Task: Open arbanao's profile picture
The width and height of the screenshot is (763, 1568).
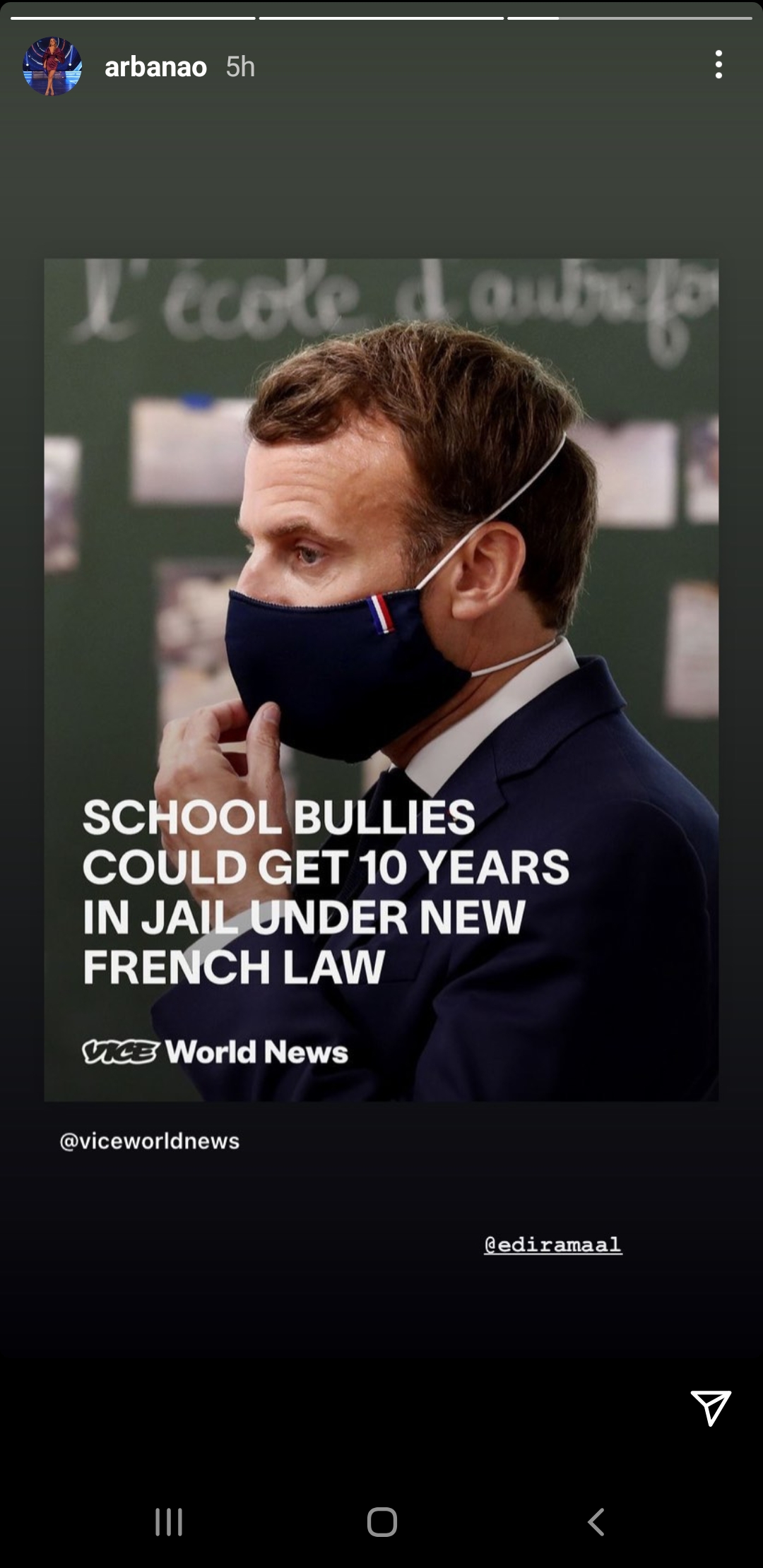Action: (x=52, y=66)
